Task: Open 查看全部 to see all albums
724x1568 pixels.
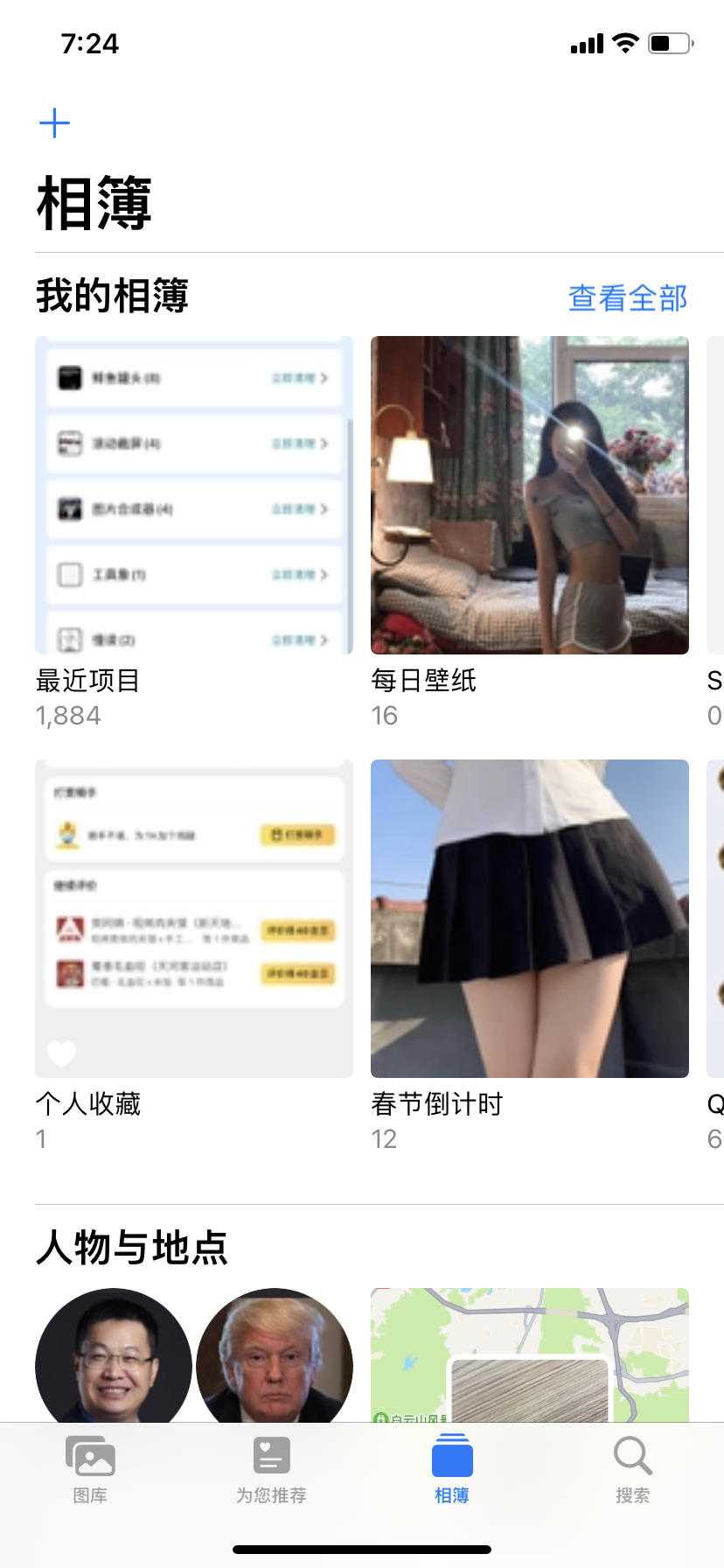Action: (627, 298)
